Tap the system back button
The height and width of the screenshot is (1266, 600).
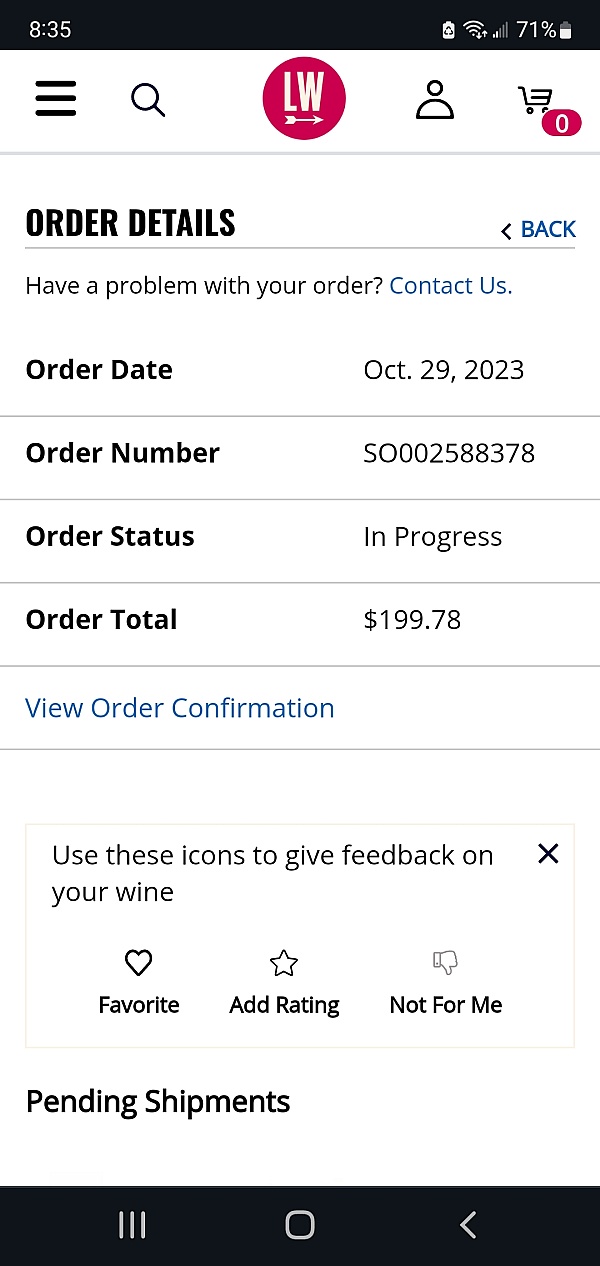(x=467, y=1225)
